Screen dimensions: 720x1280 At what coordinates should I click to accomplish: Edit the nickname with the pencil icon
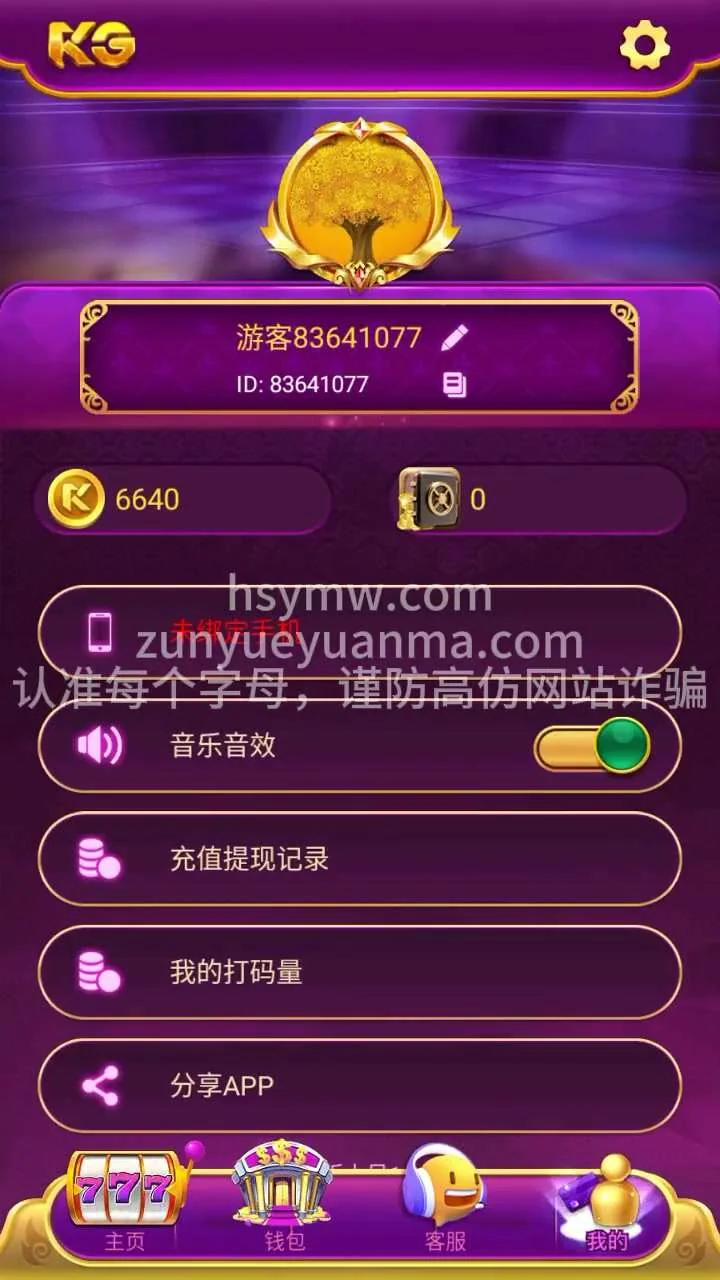tap(454, 337)
